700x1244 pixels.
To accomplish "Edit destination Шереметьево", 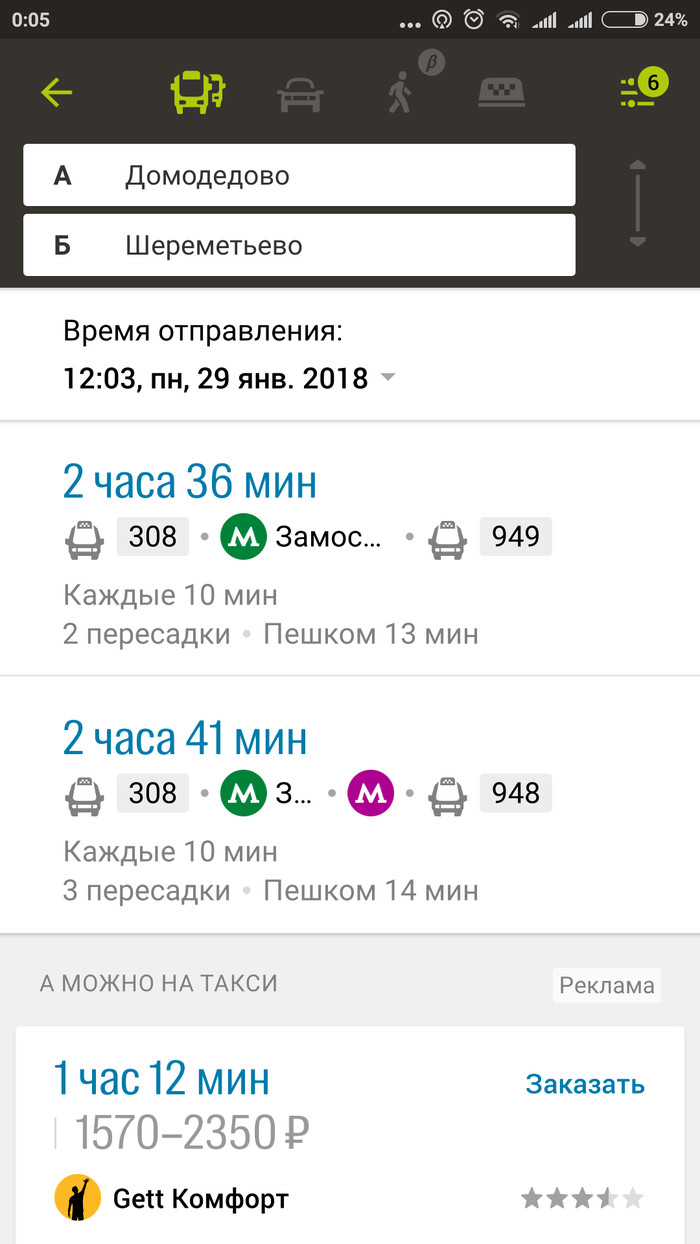I will 299,245.
